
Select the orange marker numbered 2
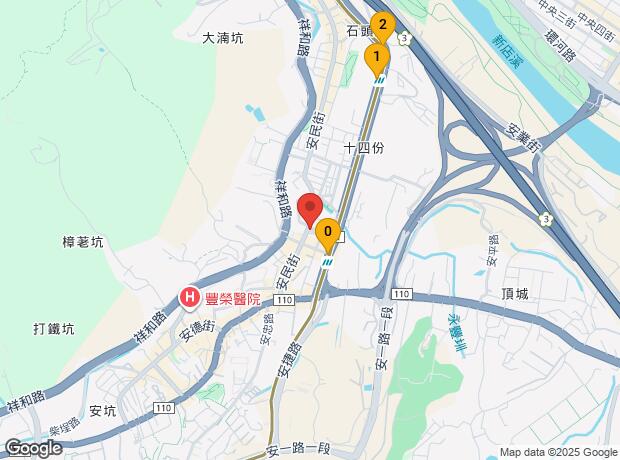pos(383,27)
